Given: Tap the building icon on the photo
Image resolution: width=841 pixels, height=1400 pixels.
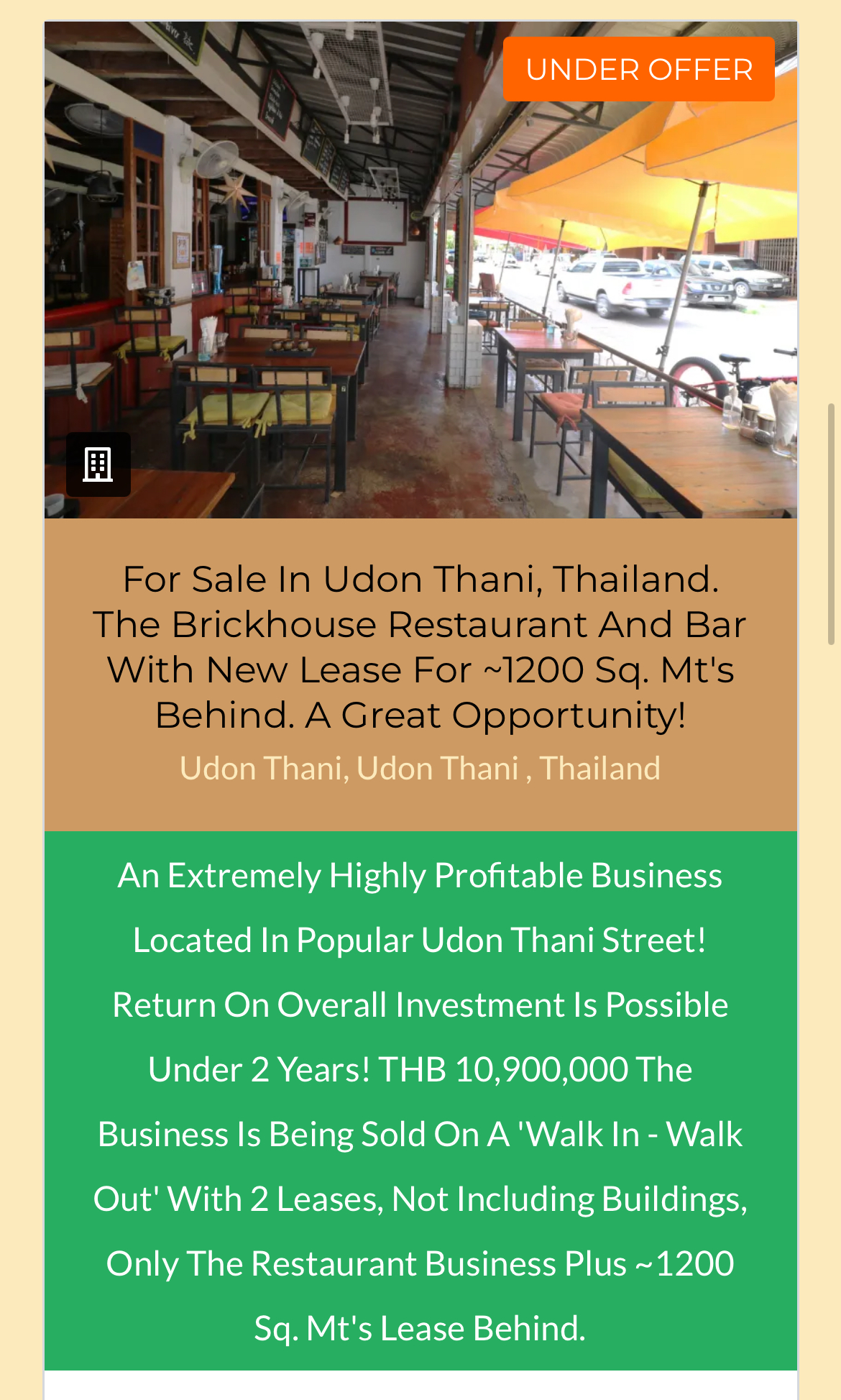Looking at the screenshot, I should point(98,465).
